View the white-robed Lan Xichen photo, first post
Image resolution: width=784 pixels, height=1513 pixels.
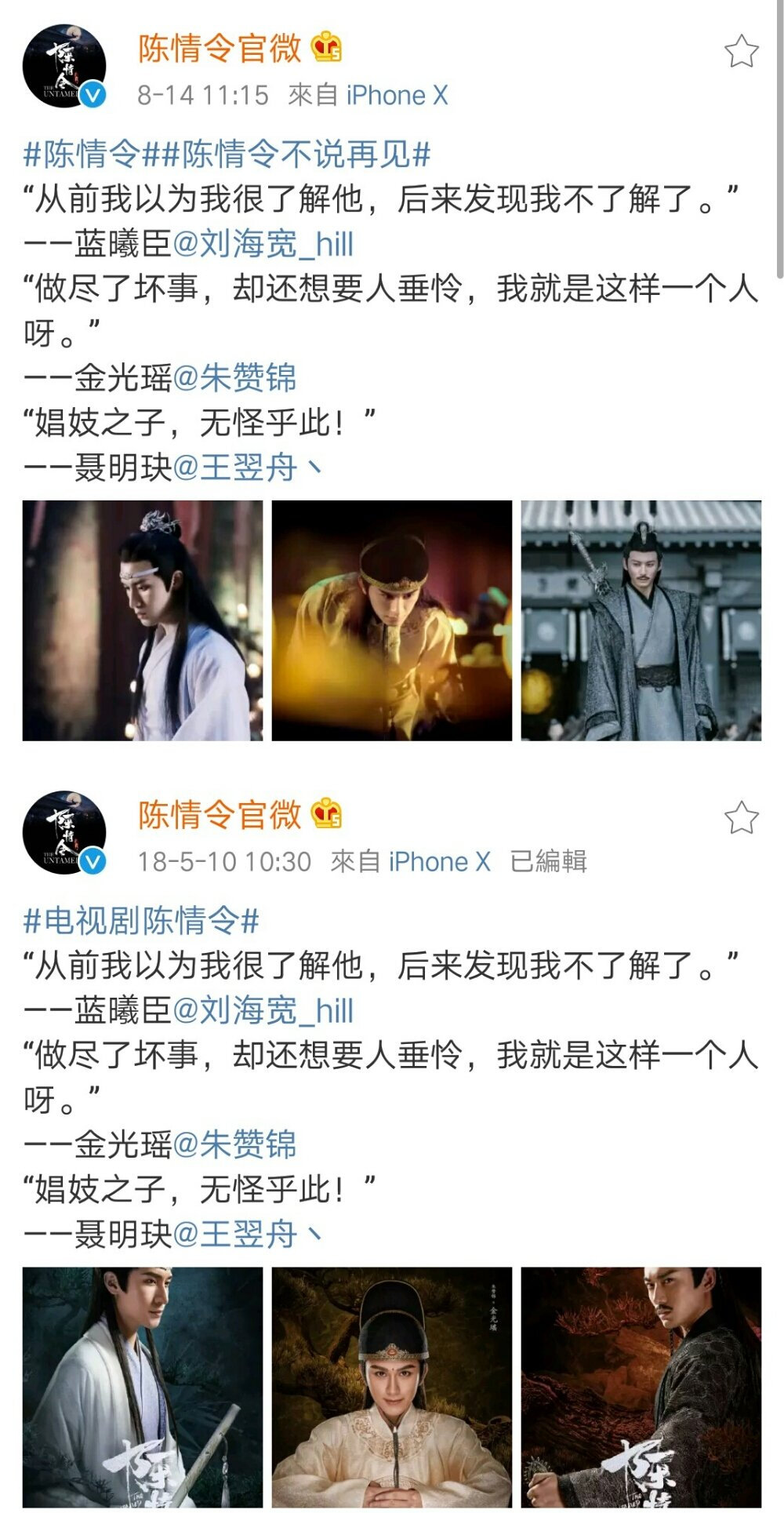142,624
